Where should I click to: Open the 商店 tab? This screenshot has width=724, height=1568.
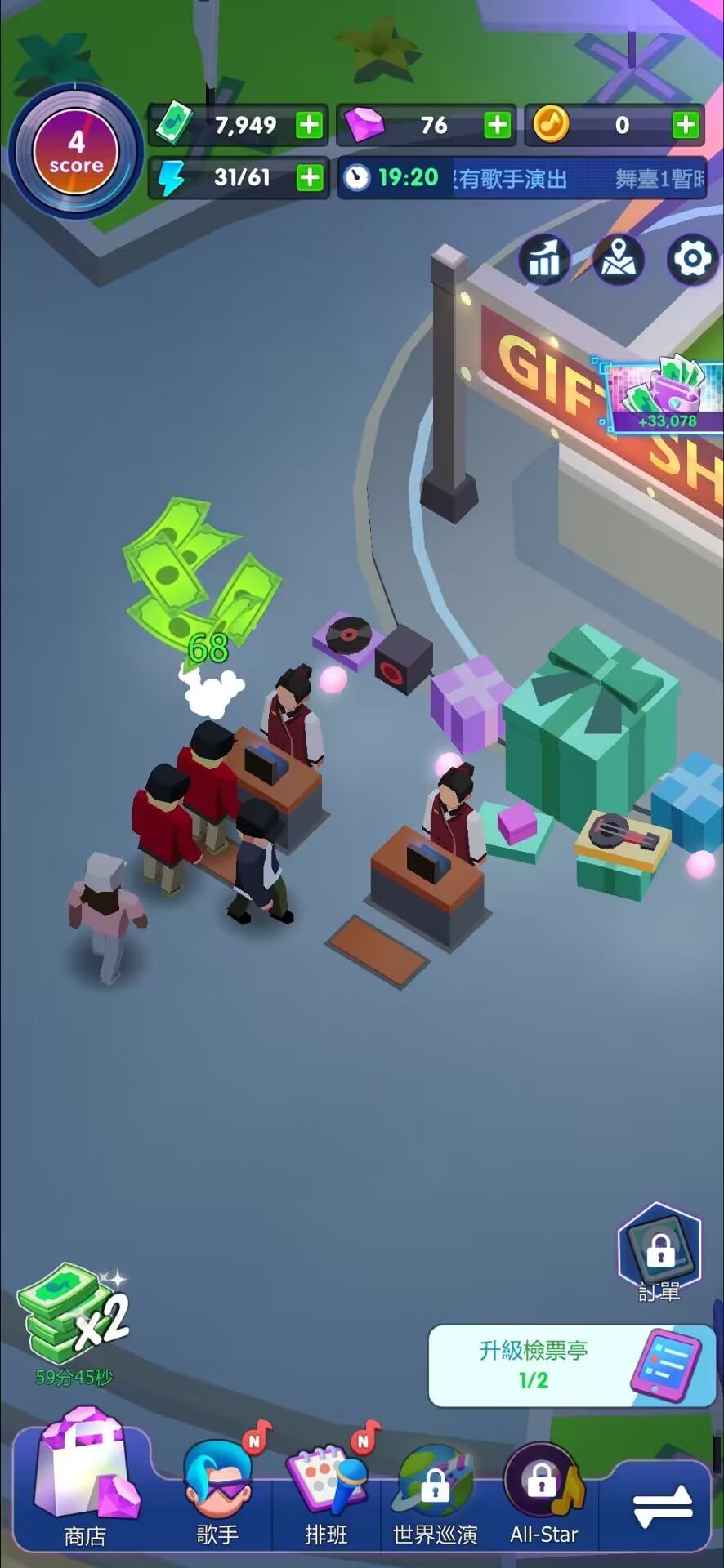[x=84, y=1482]
